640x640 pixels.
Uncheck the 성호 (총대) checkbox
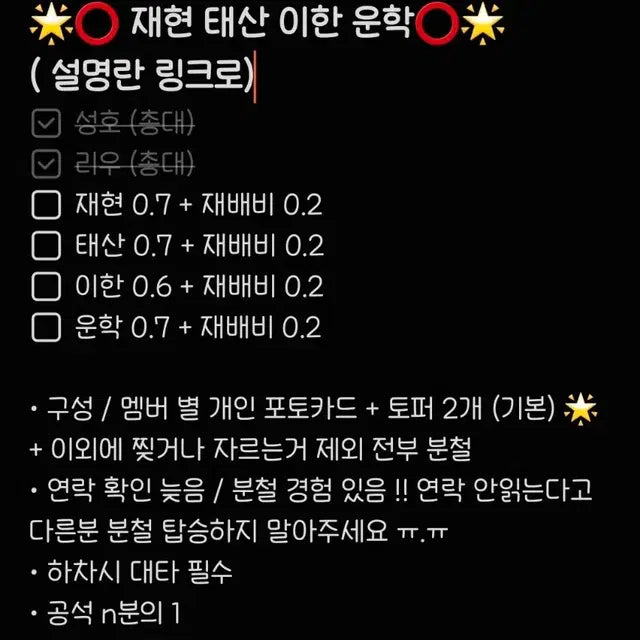tap(47, 123)
